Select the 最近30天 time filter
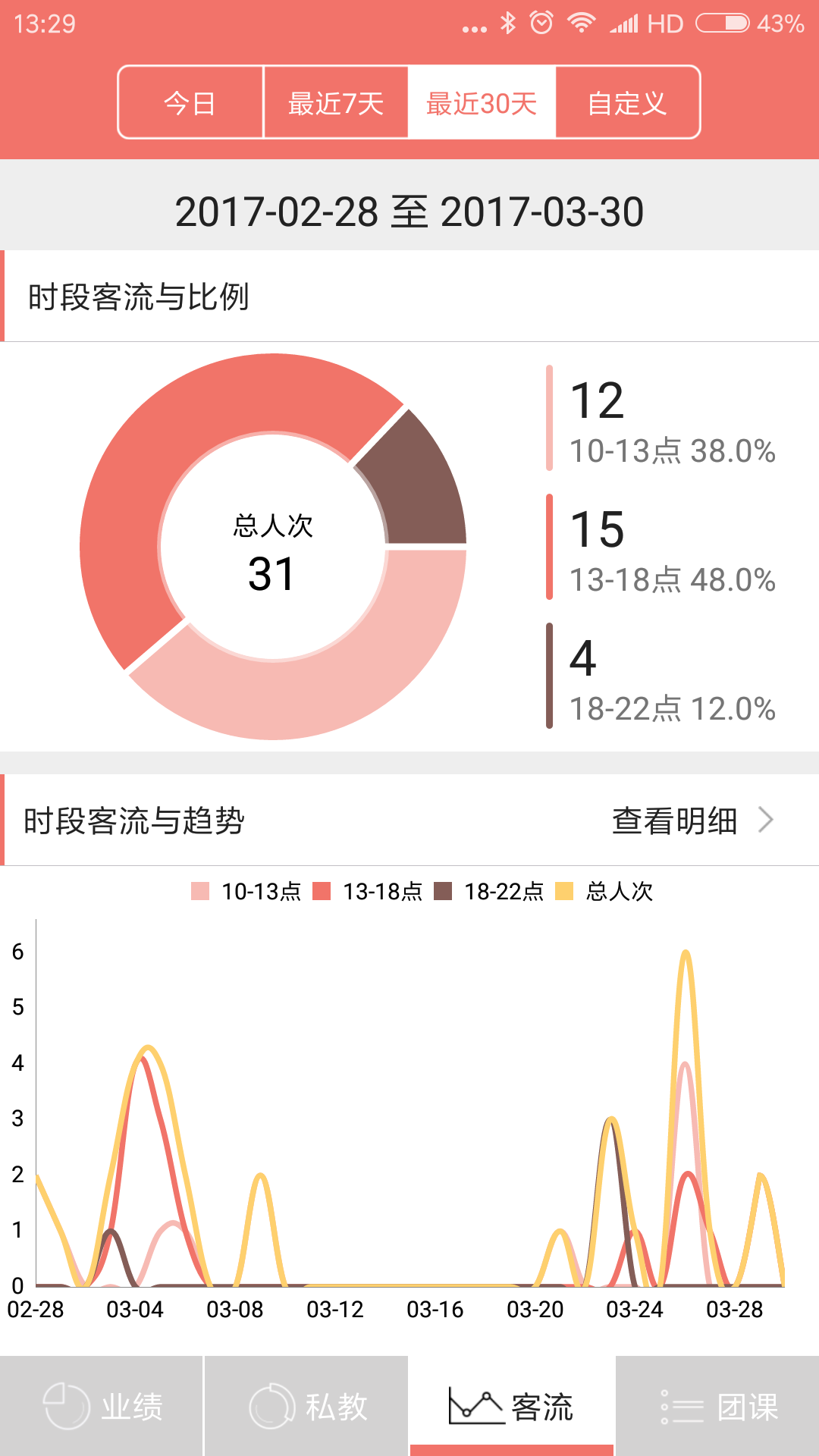Image resolution: width=819 pixels, height=1456 pixels. 482,103
